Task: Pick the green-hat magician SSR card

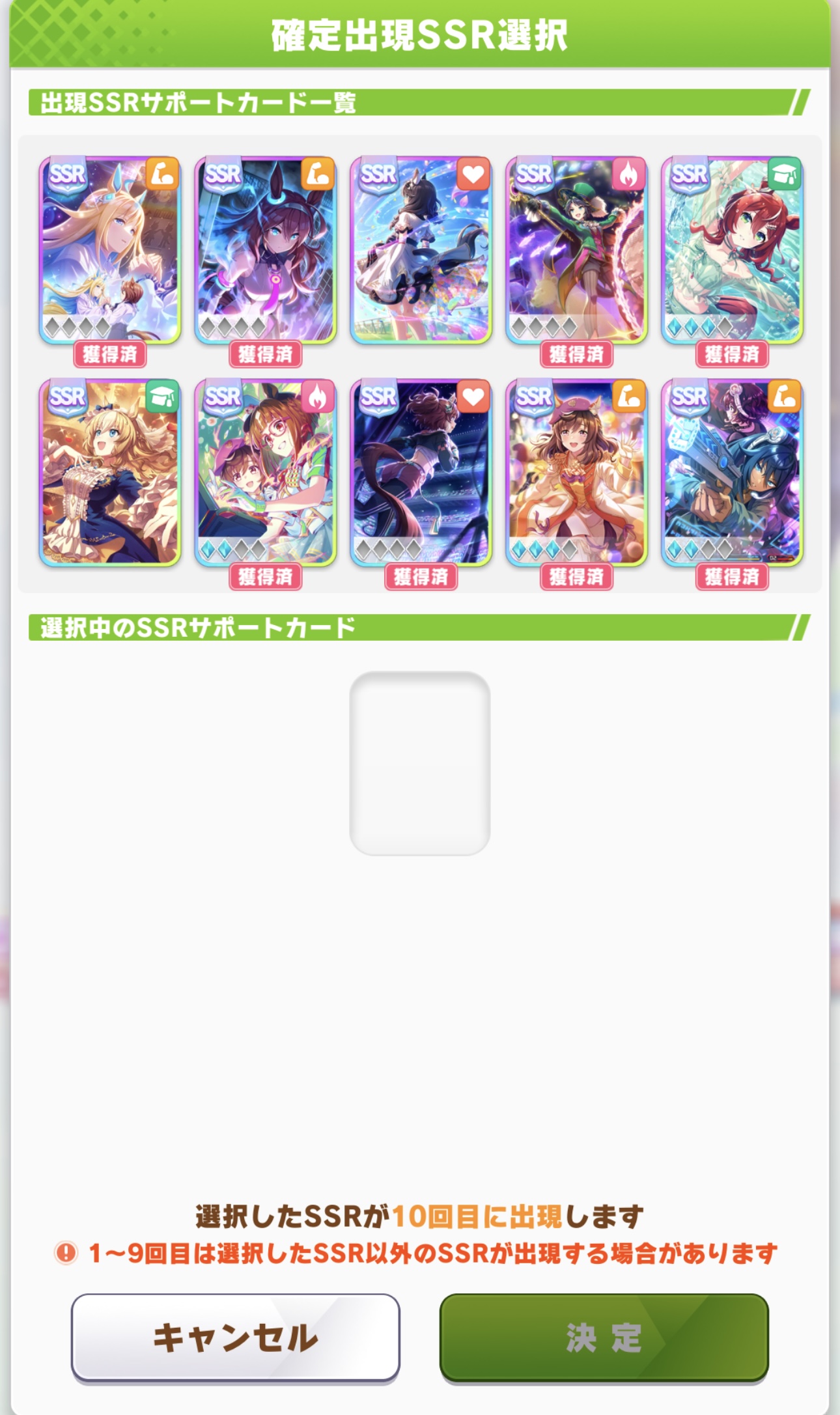Action: pyautogui.click(x=576, y=251)
